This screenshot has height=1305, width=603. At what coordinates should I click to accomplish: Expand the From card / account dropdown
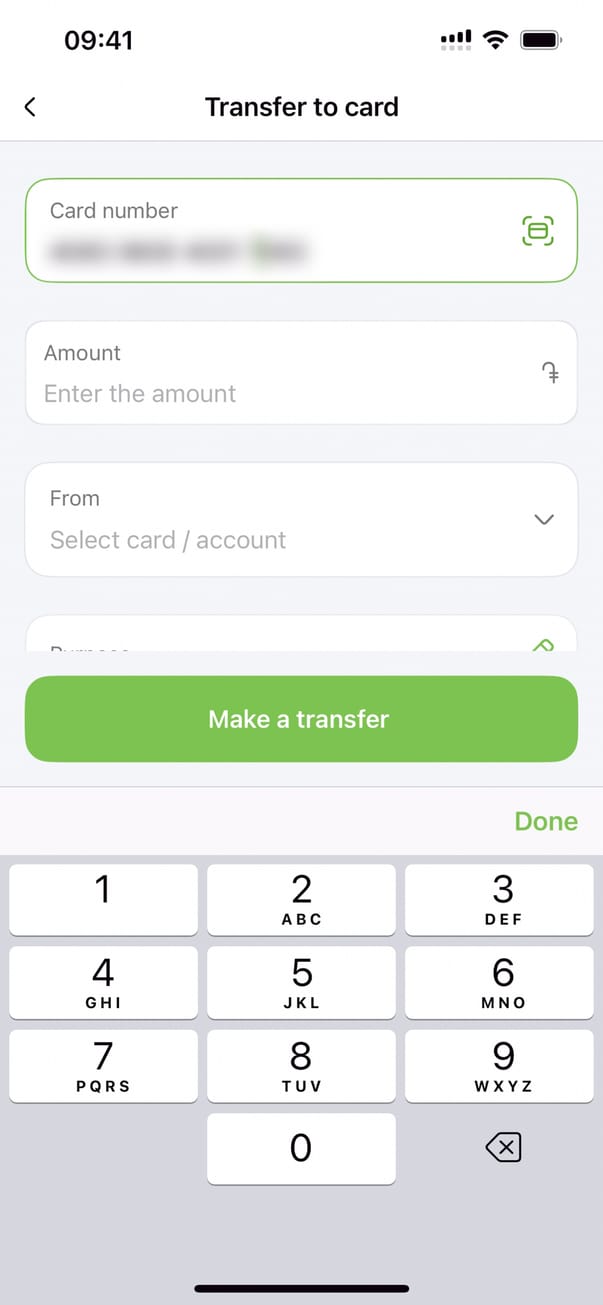coord(543,519)
